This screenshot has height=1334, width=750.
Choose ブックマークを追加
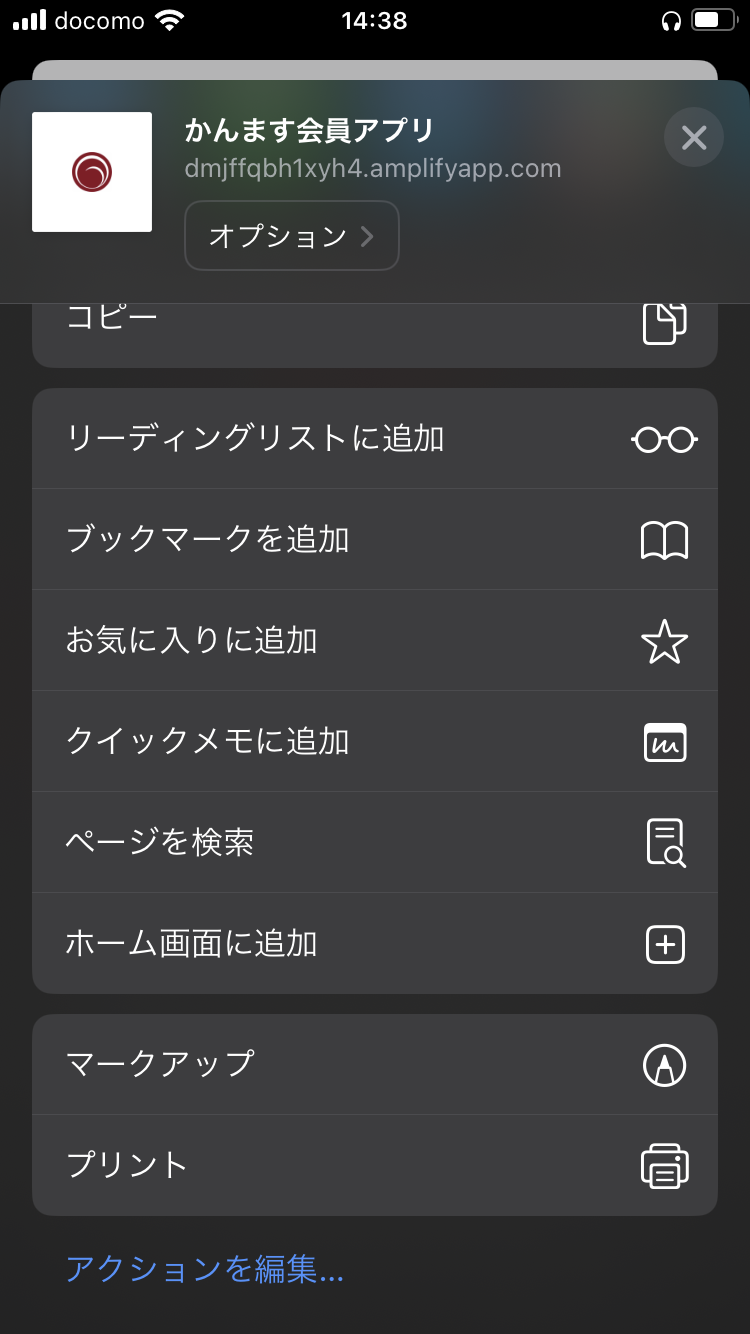374,540
